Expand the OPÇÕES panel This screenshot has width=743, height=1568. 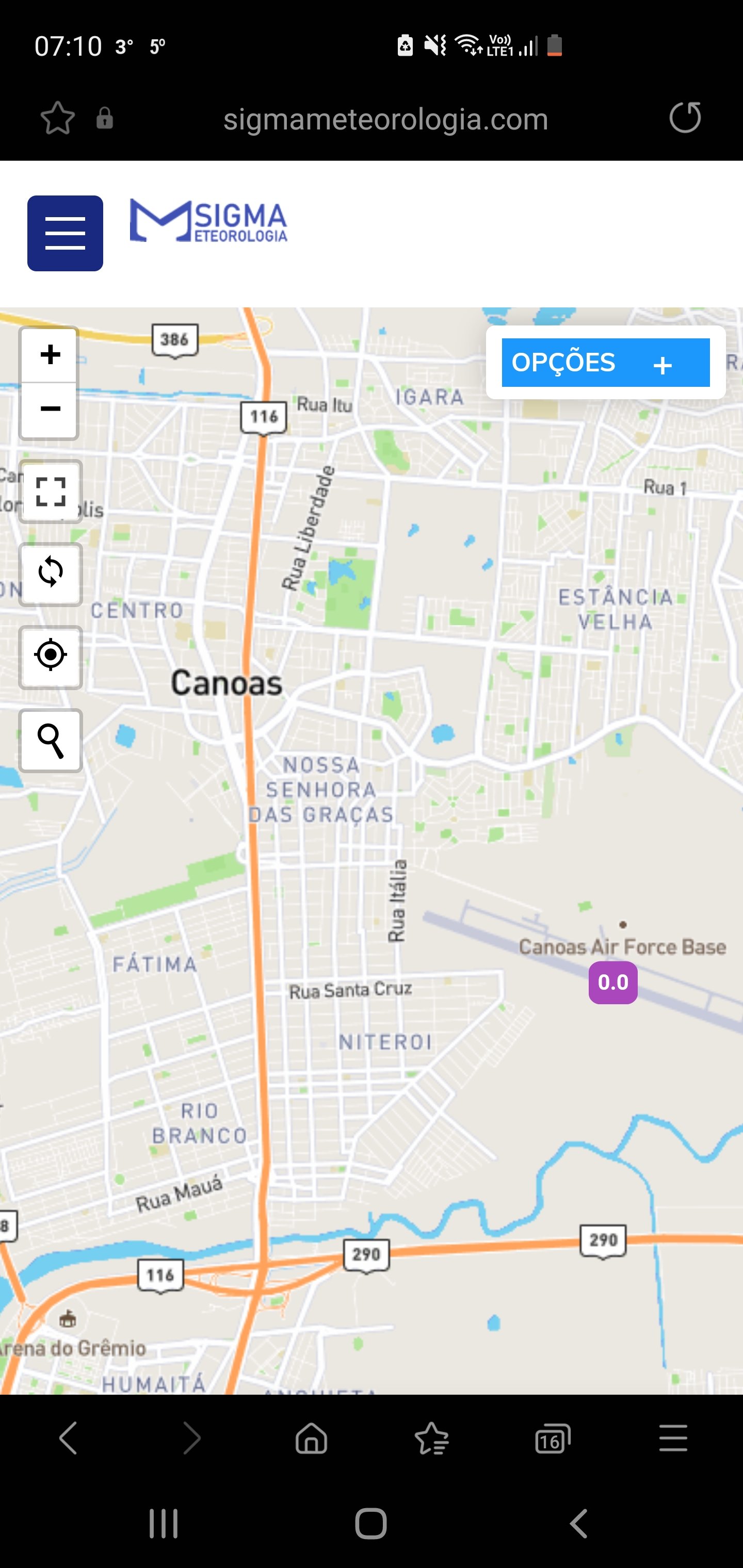click(605, 363)
